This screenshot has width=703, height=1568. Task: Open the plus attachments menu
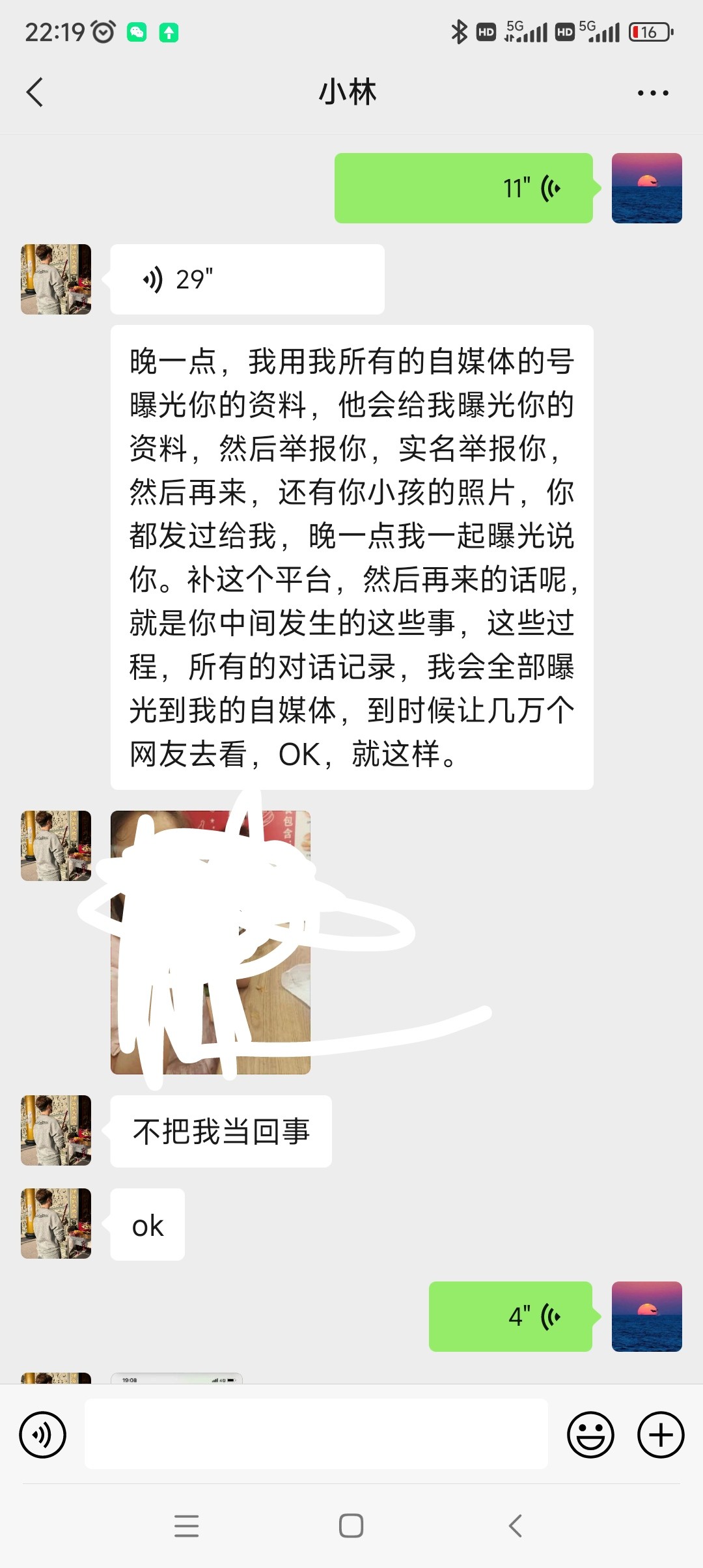(661, 1435)
